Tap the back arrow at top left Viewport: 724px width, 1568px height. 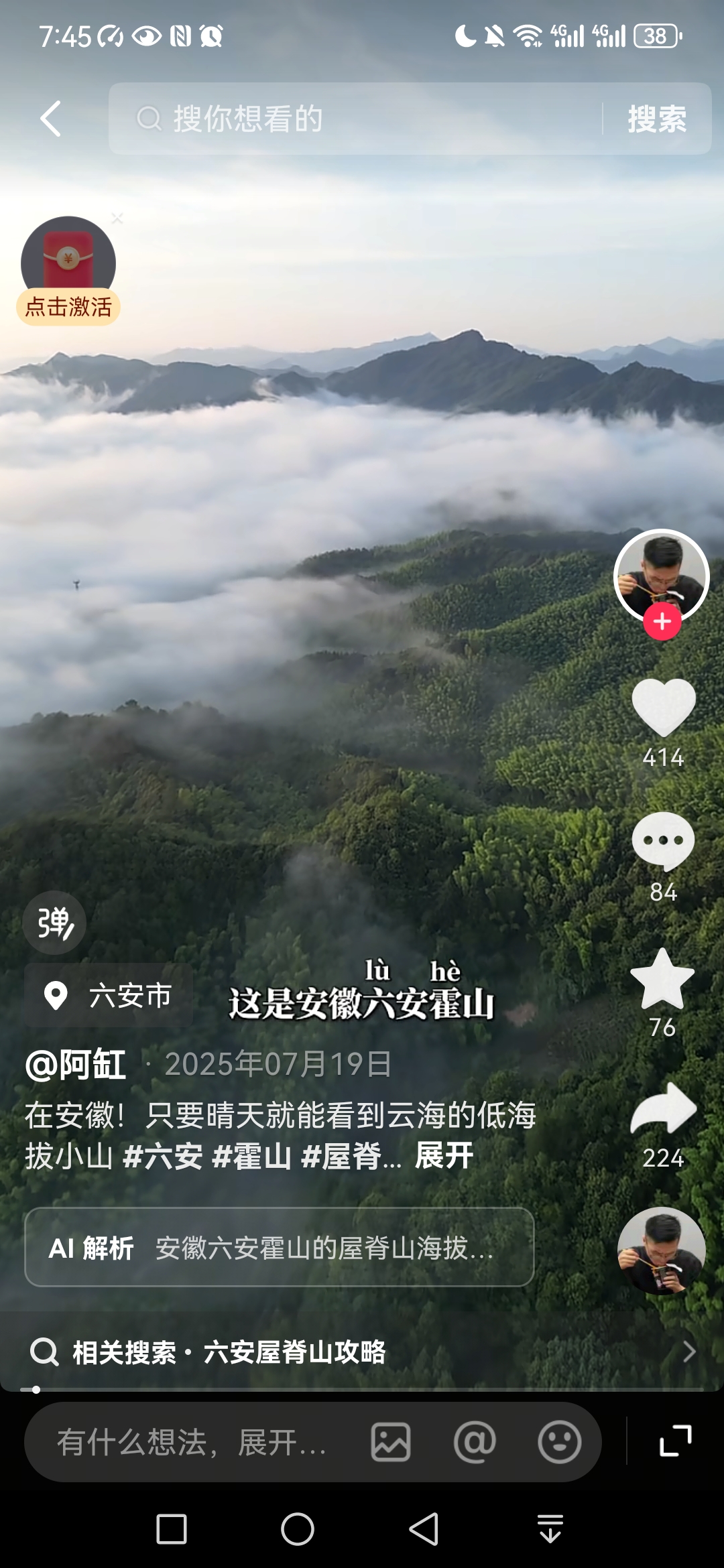(51, 118)
